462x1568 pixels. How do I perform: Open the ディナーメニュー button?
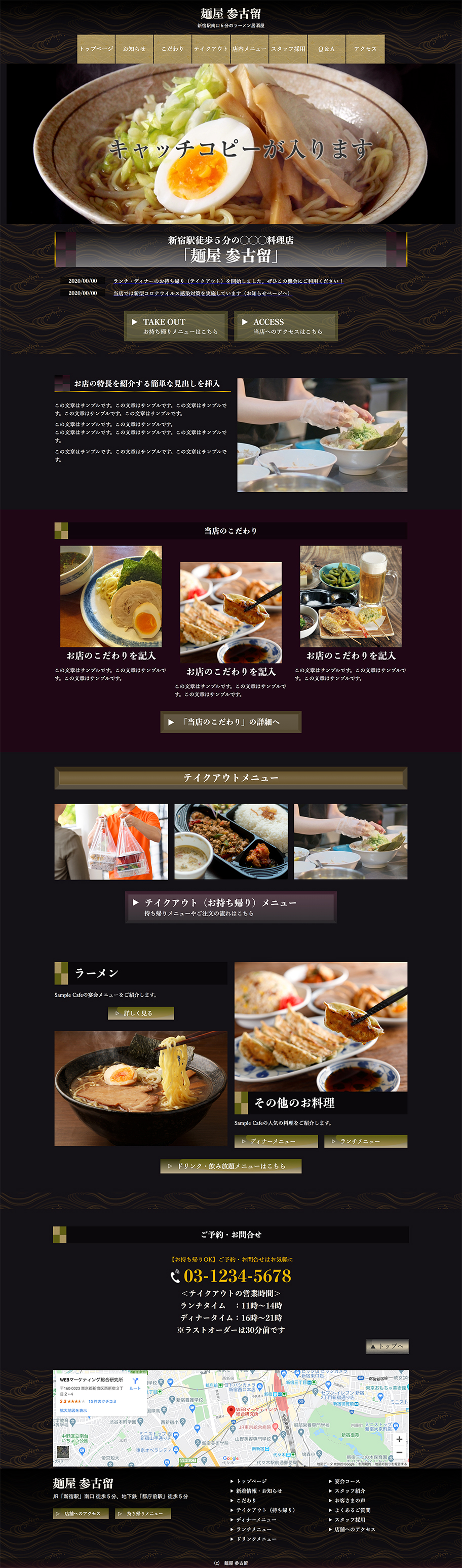[276, 1141]
